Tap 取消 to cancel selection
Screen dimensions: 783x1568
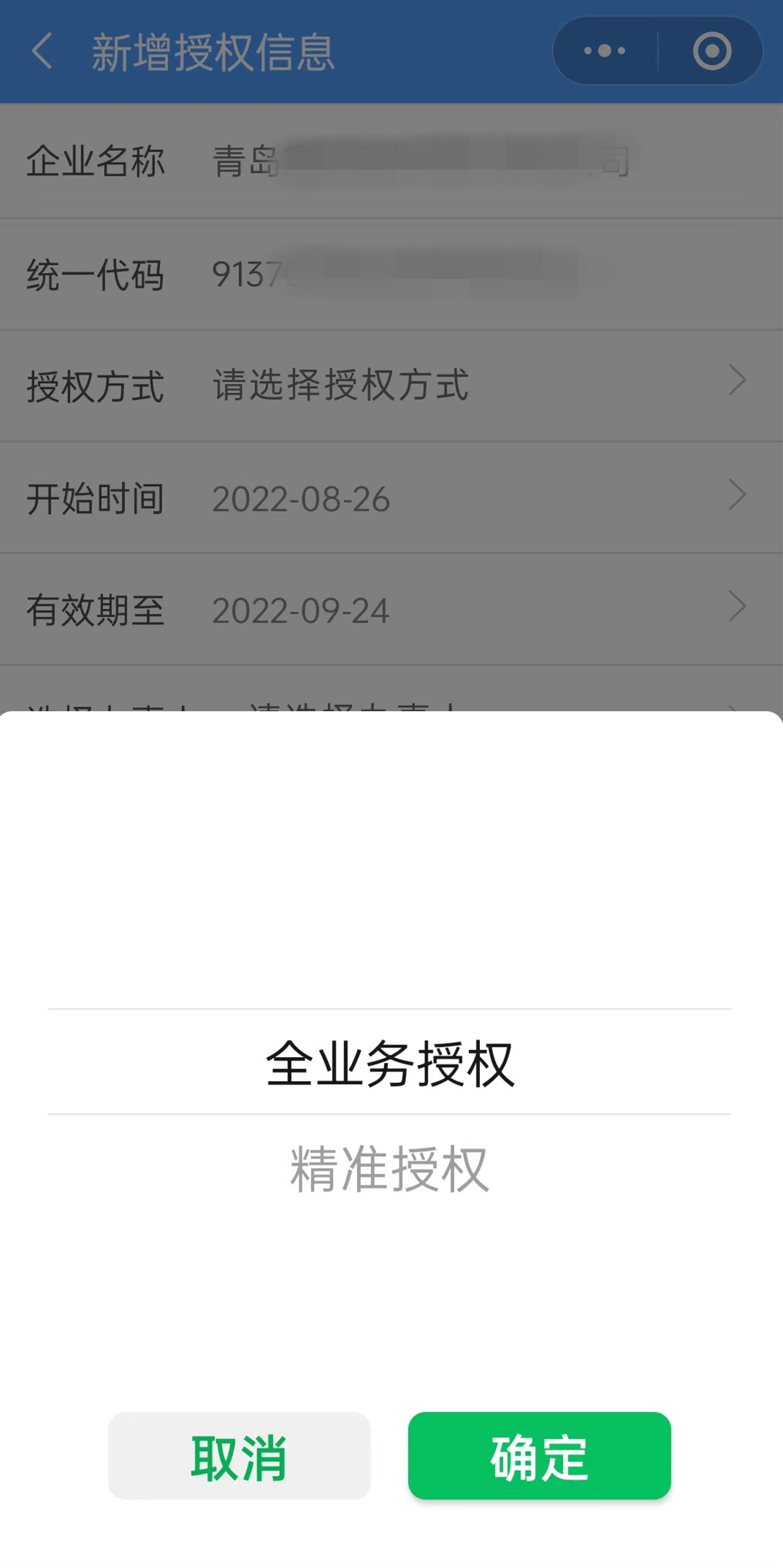pos(239,1456)
